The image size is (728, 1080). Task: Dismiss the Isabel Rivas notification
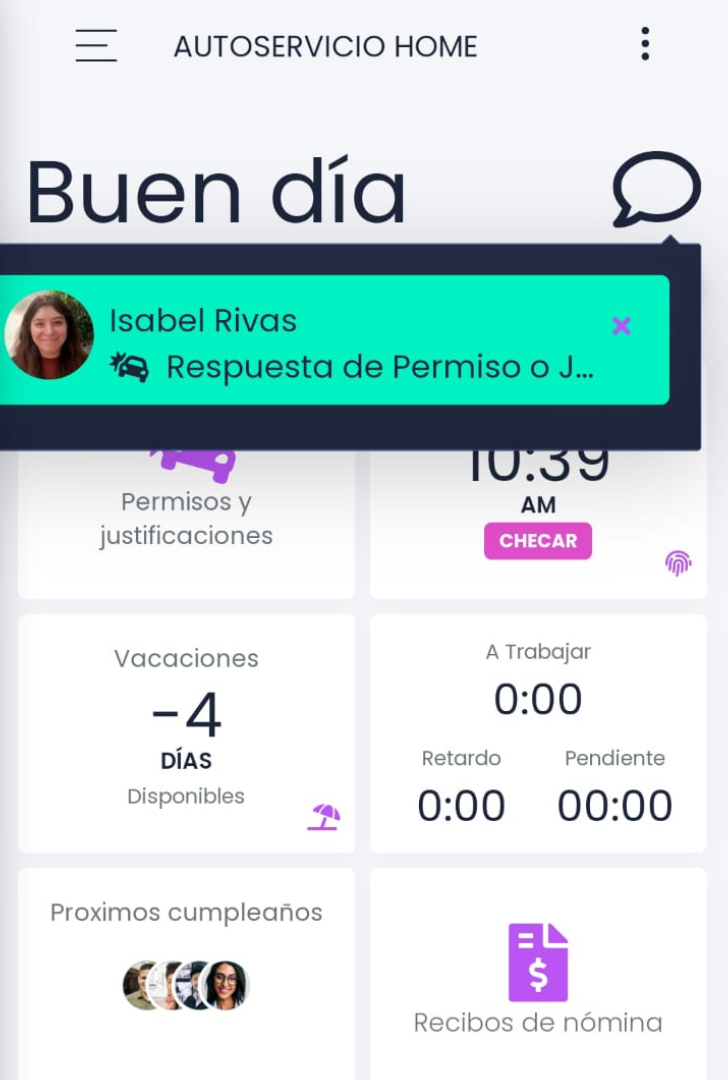(x=621, y=326)
